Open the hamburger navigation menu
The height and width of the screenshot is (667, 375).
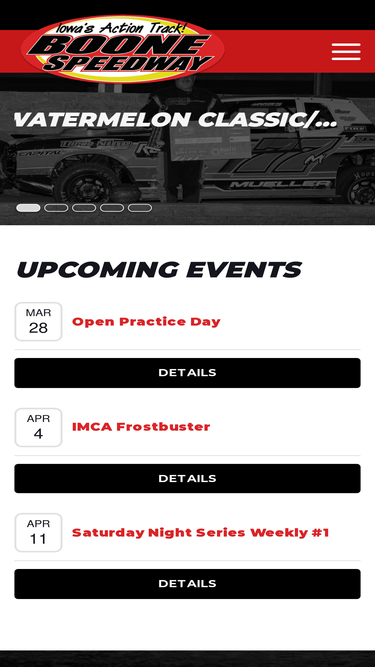[346, 51]
